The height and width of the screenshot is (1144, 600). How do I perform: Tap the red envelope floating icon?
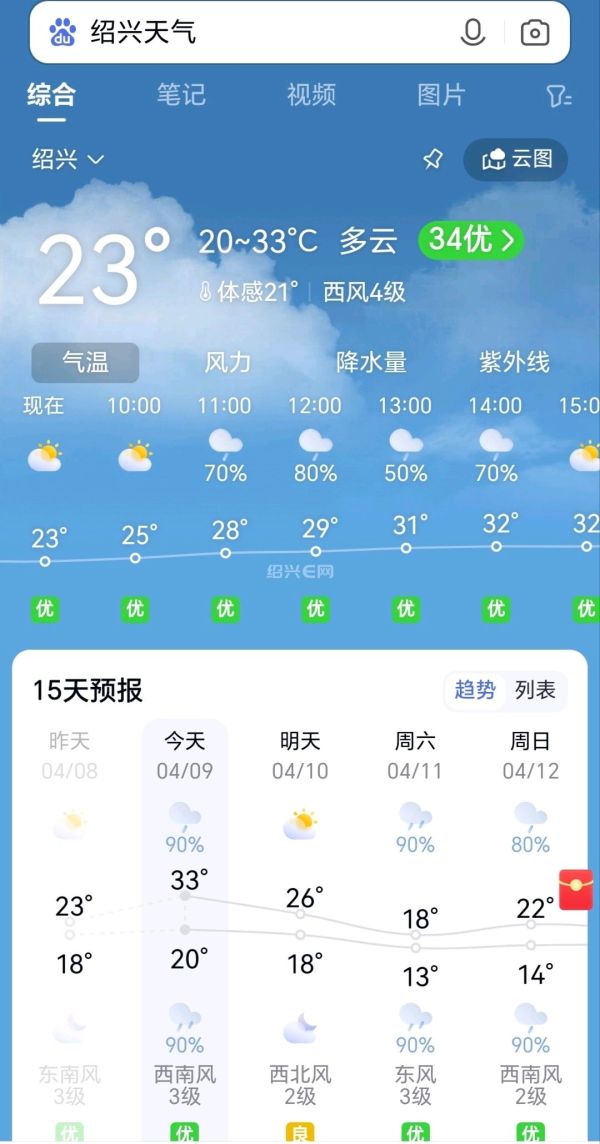(x=576, y=889)
